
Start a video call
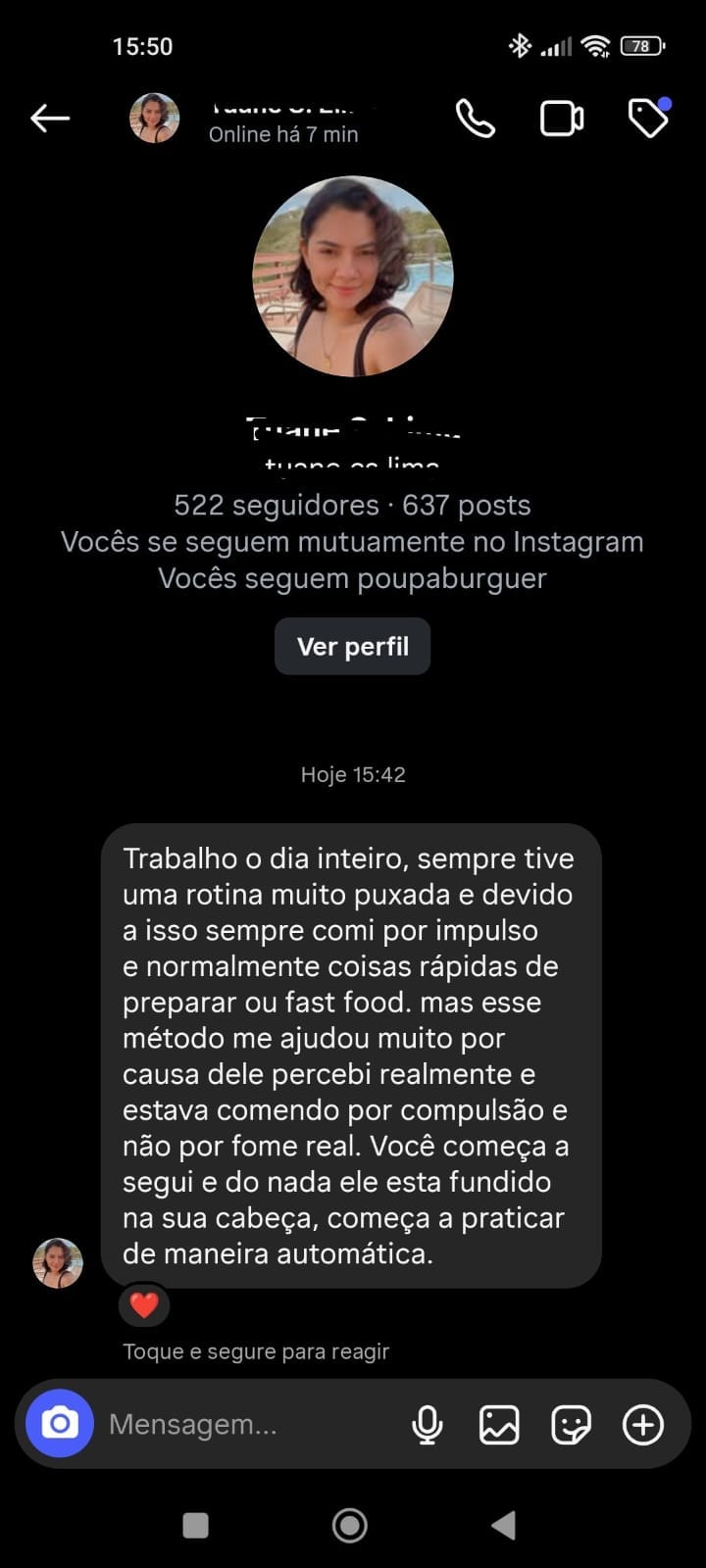562,119
